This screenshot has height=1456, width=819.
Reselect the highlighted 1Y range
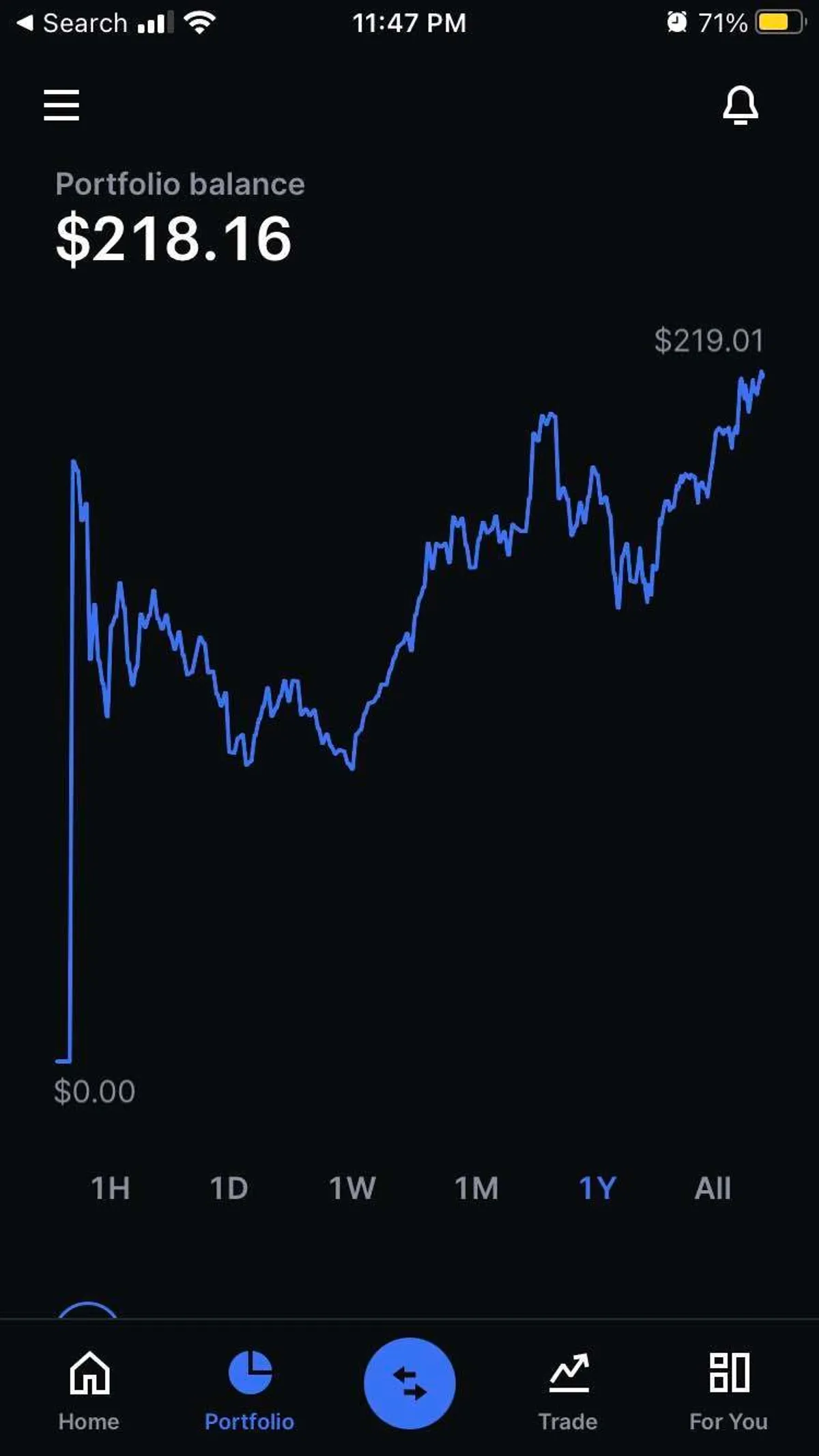pyautogui.click(x=597, y=1187)
